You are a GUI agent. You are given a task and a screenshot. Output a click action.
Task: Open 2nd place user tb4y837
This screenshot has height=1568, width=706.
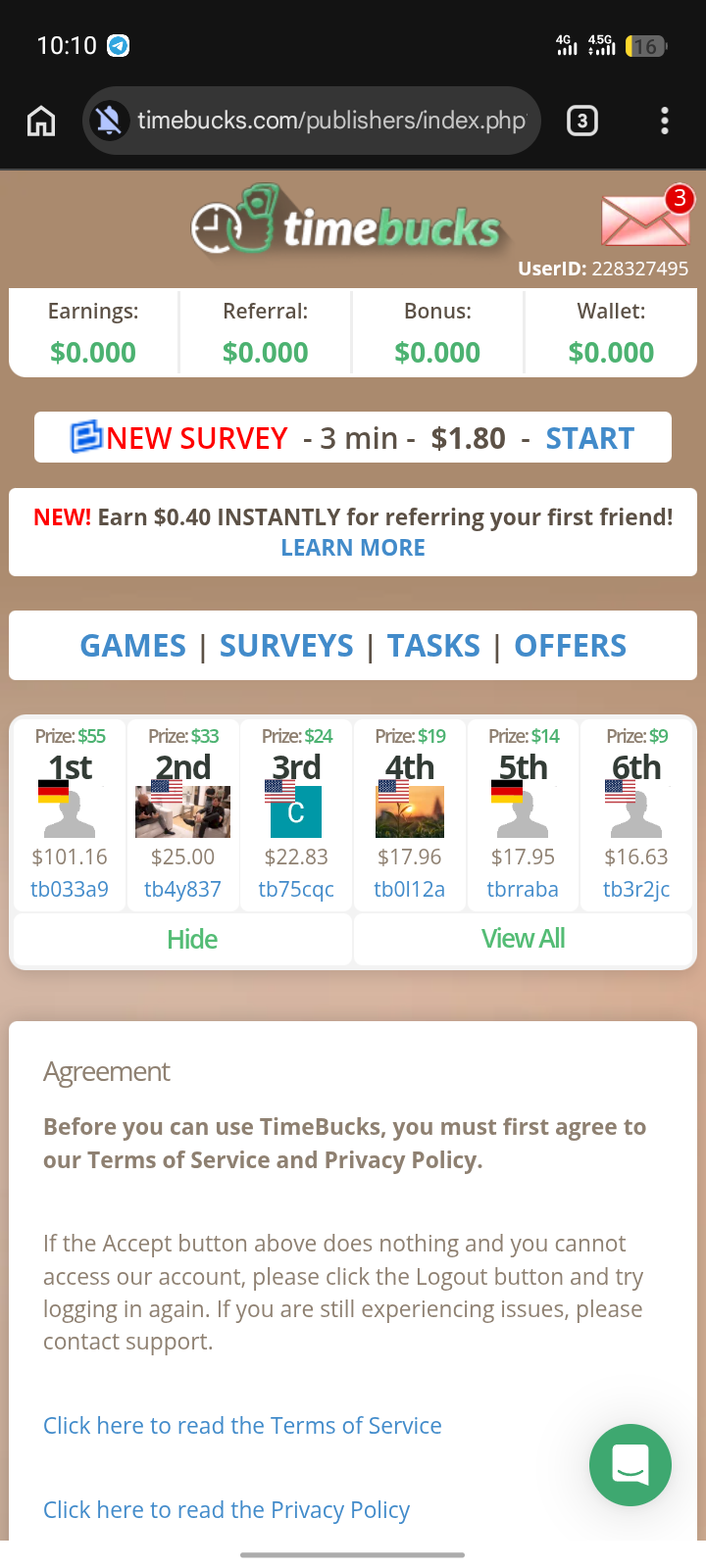(182, 889)
